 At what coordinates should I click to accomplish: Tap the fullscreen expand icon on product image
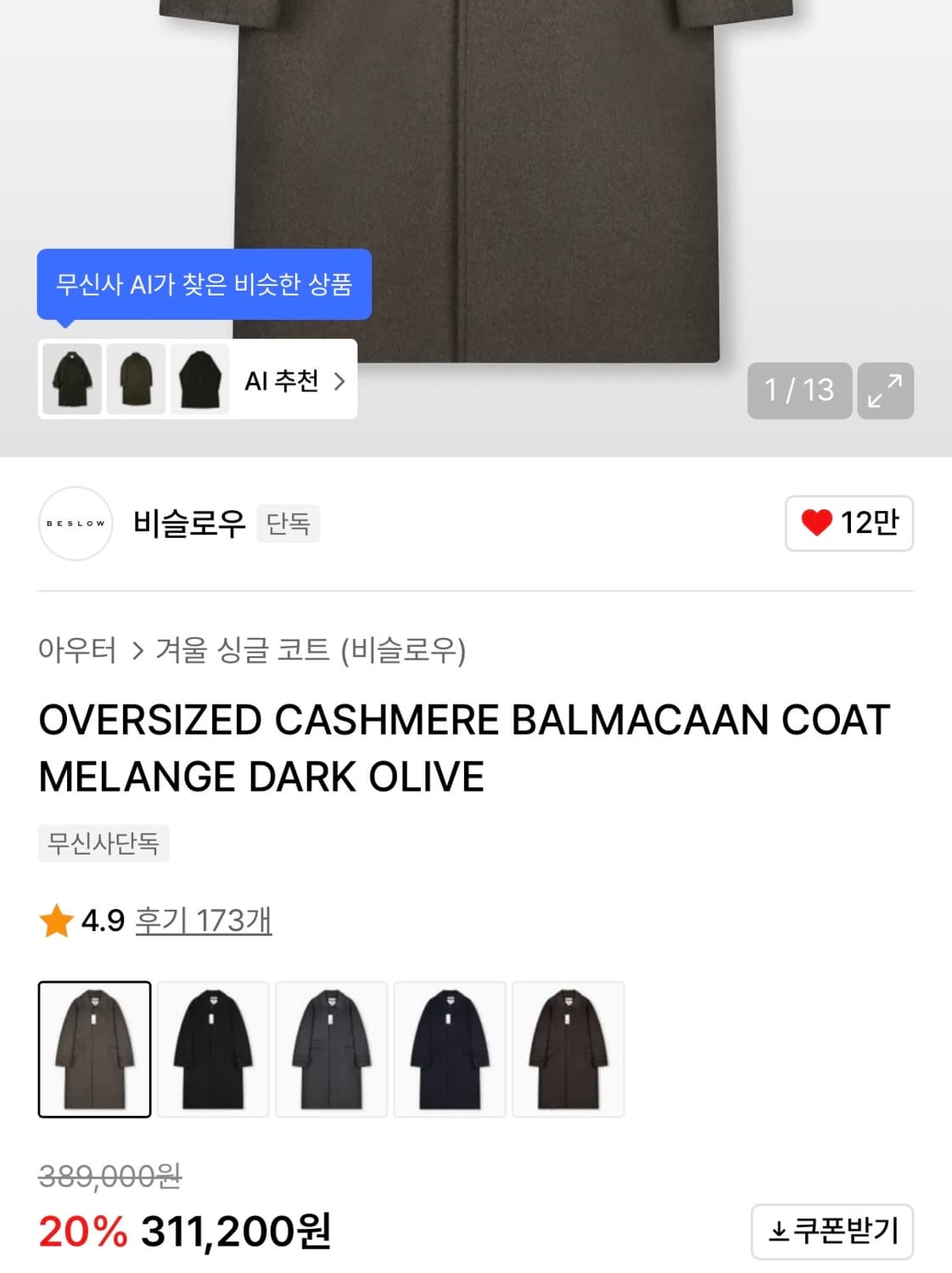[x=886, y=390]
